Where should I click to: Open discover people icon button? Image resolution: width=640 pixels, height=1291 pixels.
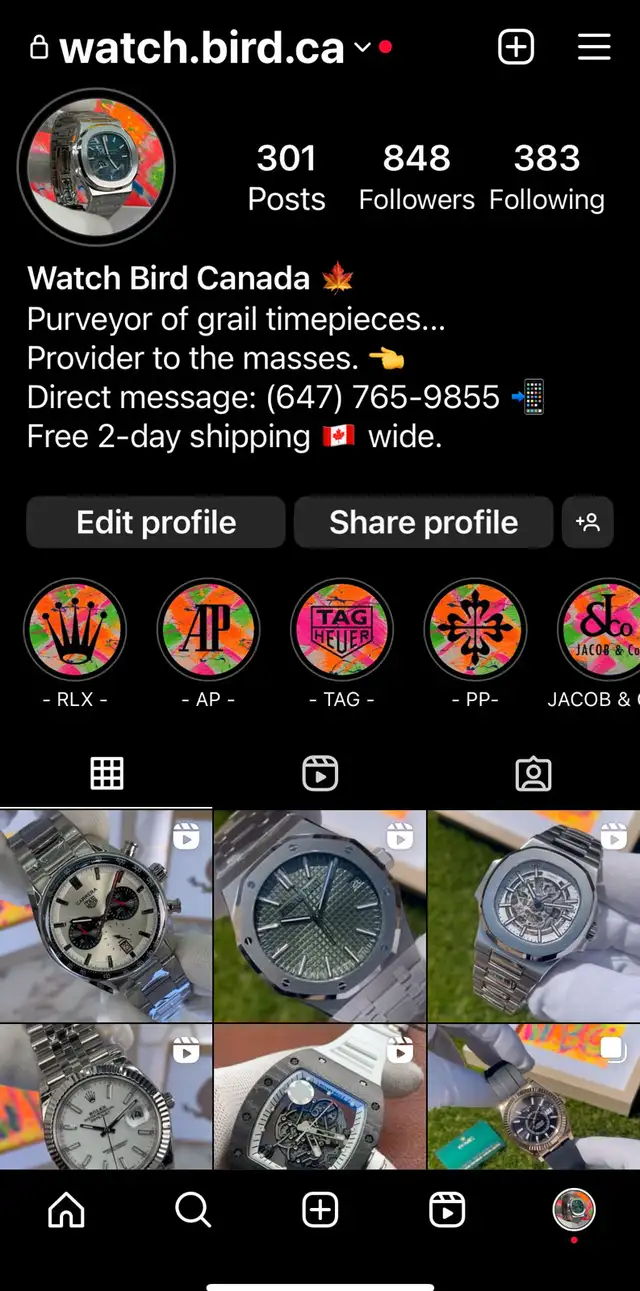(x=587, y=522)
